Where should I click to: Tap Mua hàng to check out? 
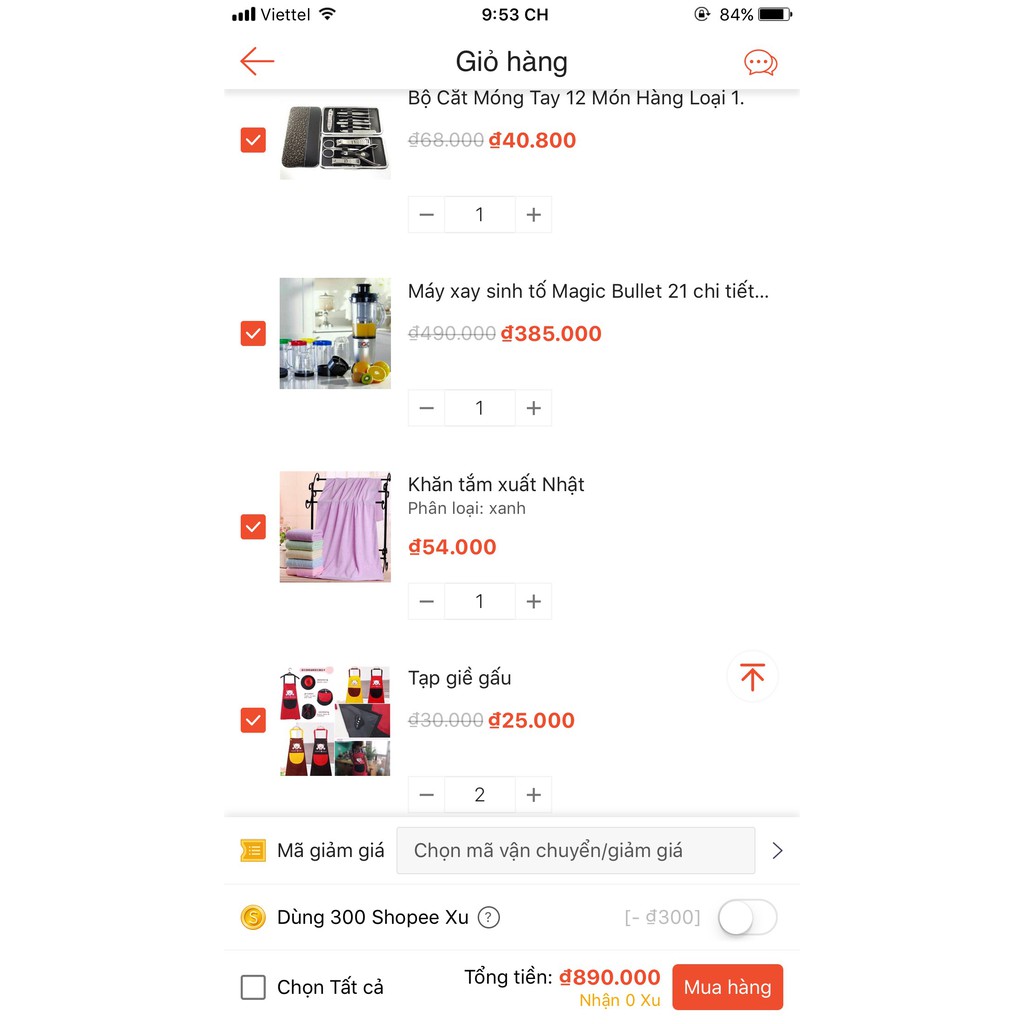point(727,988)
